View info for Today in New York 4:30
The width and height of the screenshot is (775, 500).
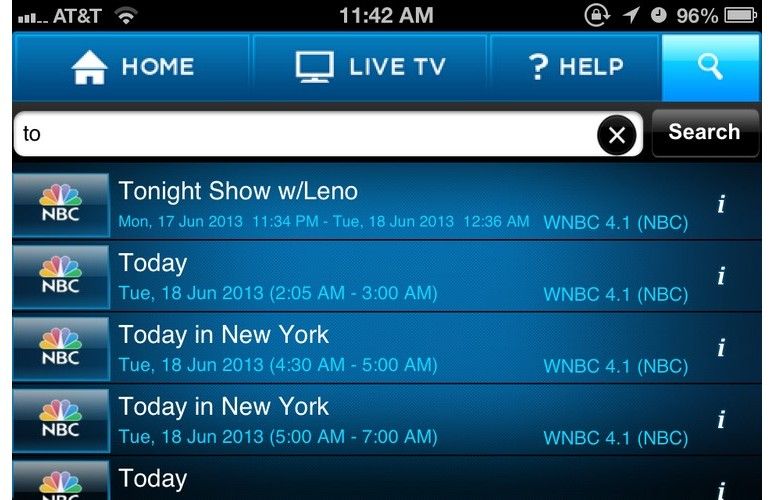721,348
